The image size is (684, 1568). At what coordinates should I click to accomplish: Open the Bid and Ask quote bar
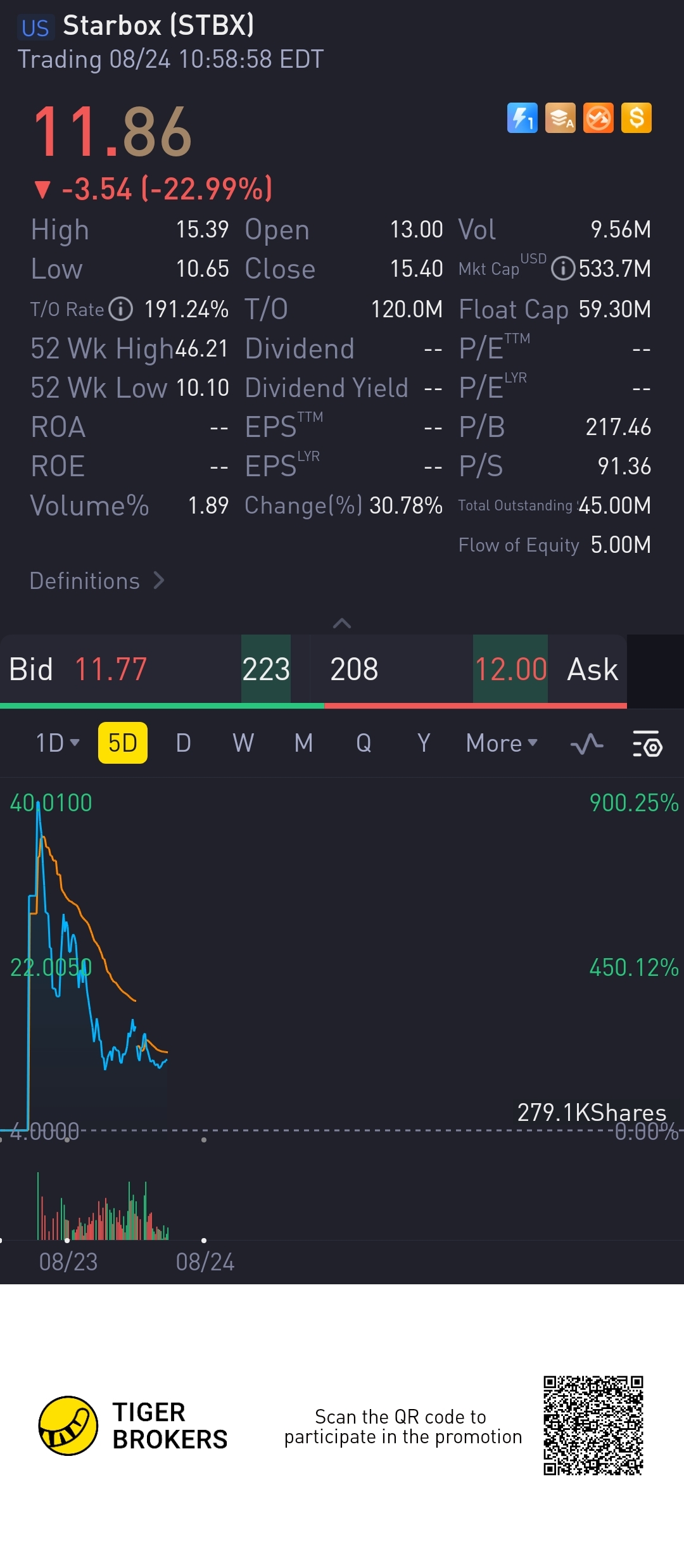313,669
